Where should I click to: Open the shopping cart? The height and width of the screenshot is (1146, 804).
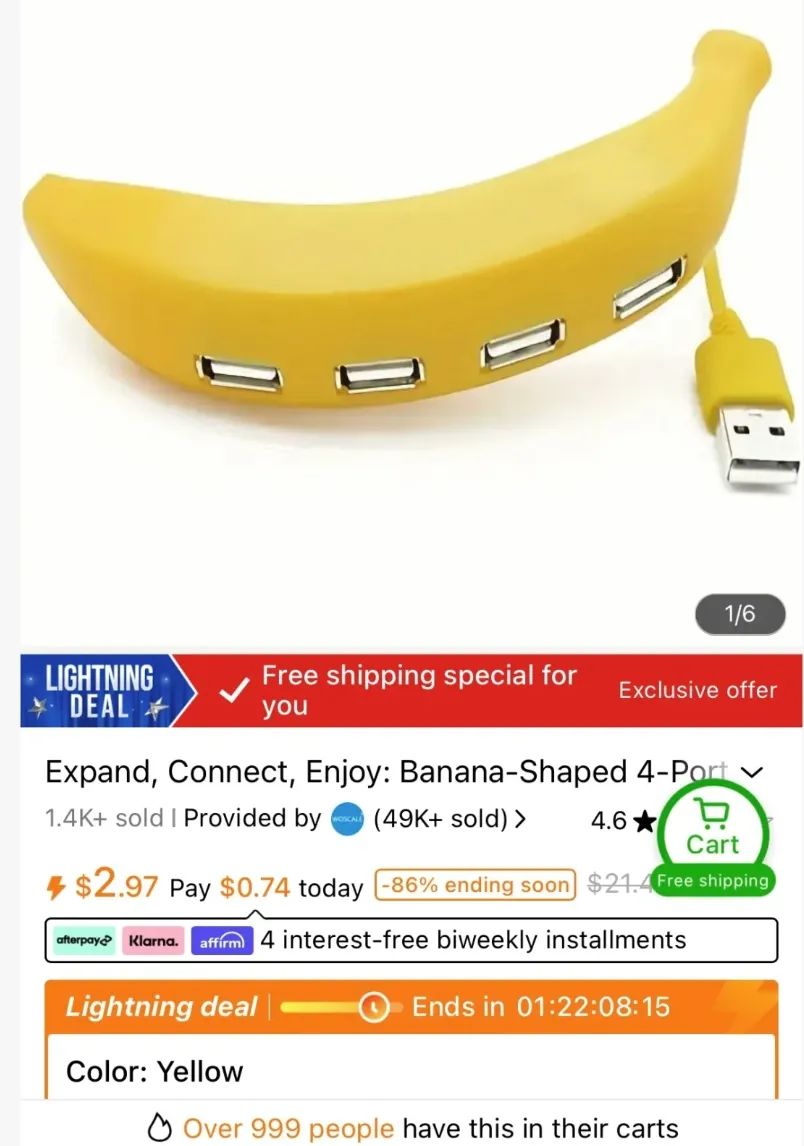[713, 834]
